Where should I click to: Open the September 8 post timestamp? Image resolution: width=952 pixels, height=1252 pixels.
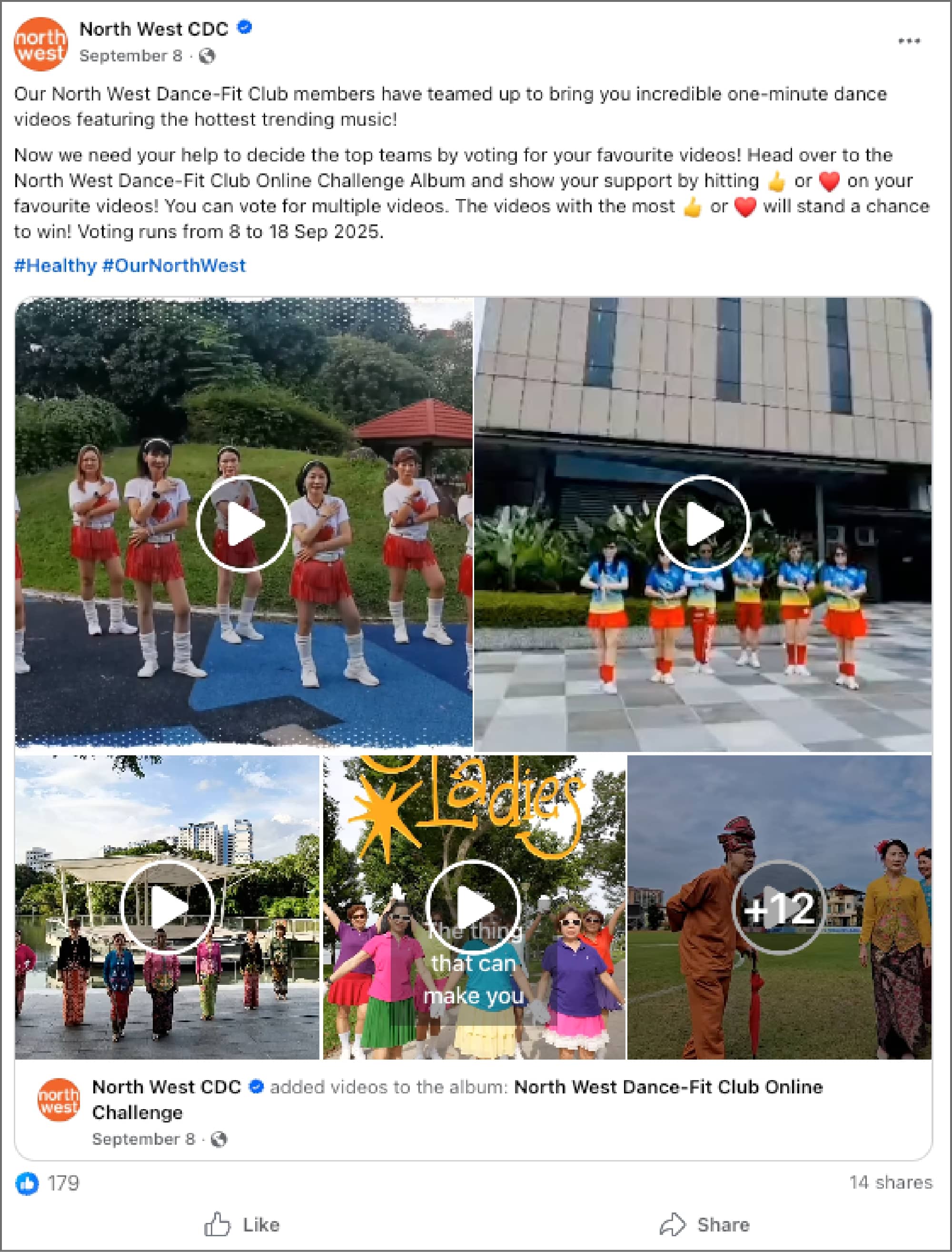pos(130,56)
